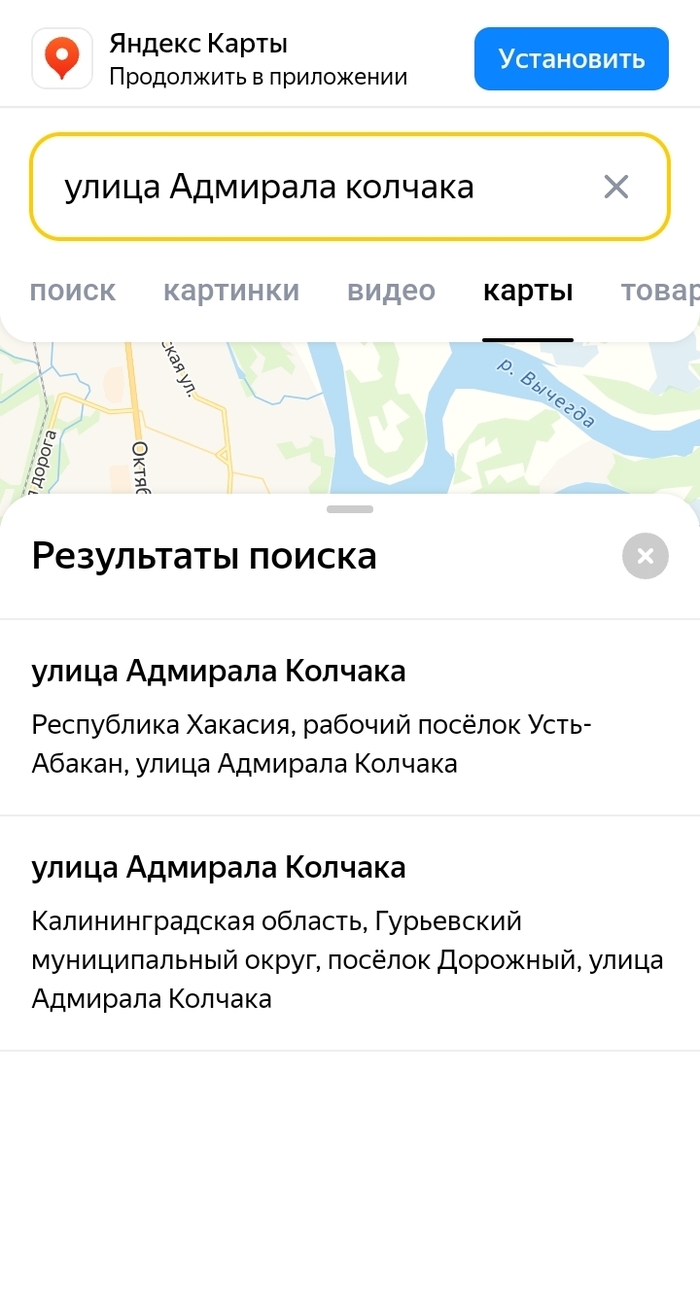Tap the Установить button

(x=571, y=59)
